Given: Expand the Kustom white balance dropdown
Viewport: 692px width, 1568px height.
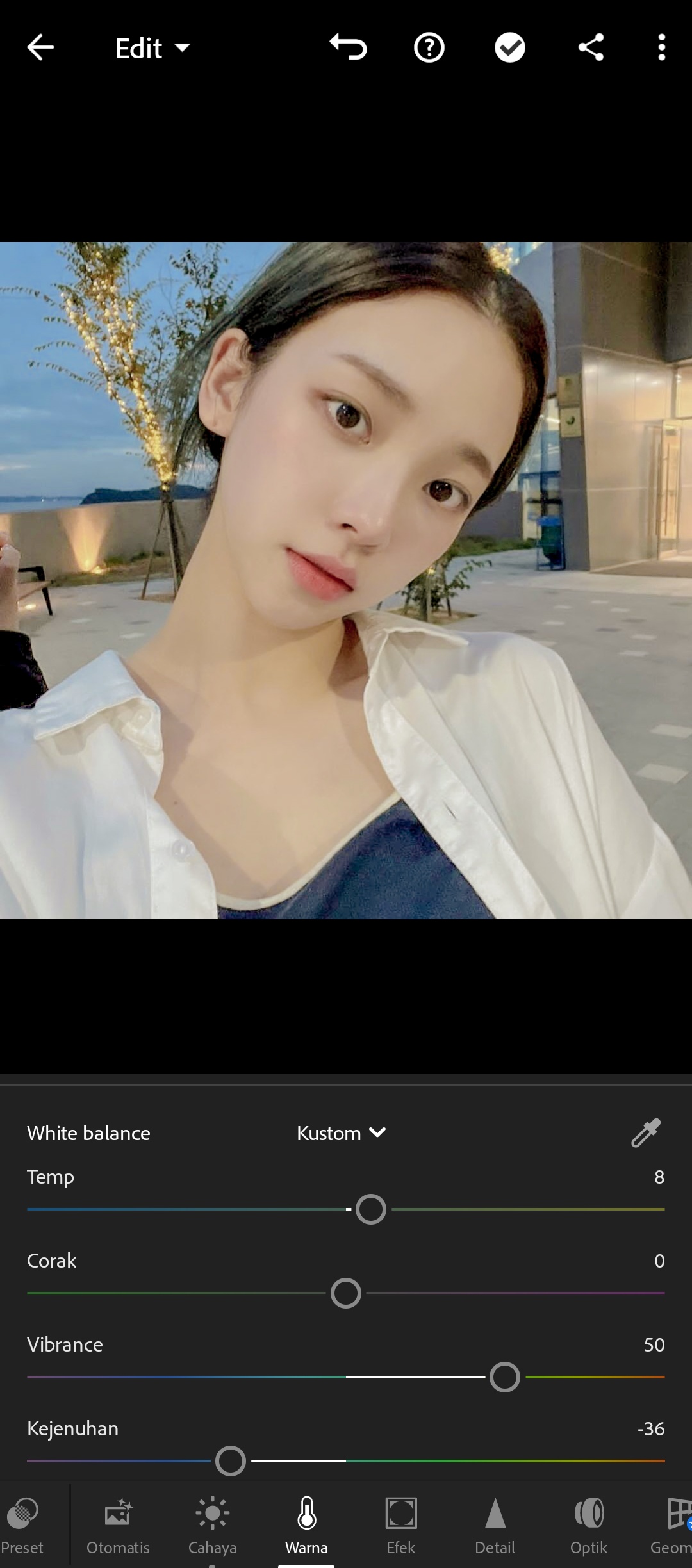Looking at the screenshot, I should [x=341, y=1133].
